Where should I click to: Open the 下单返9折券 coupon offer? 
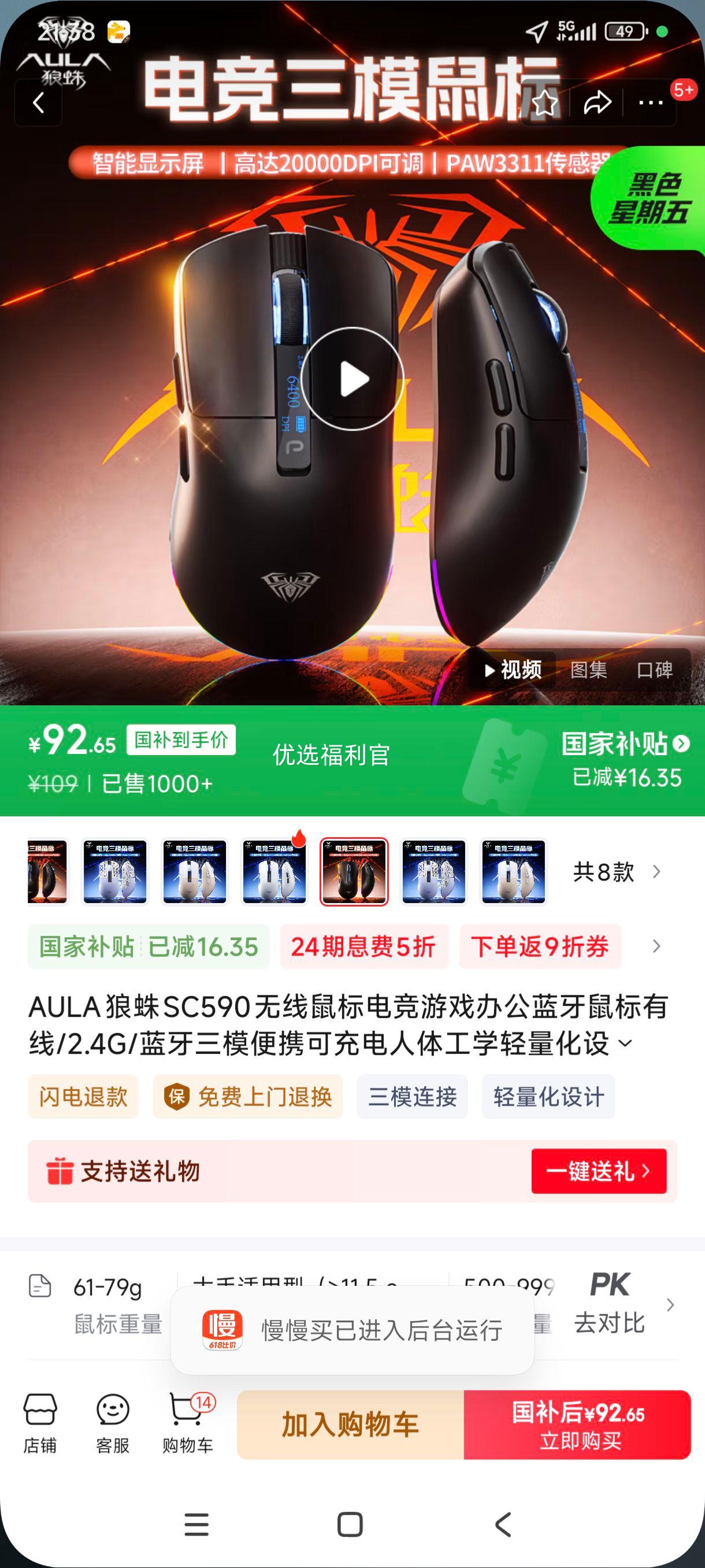tap(540, 946)
